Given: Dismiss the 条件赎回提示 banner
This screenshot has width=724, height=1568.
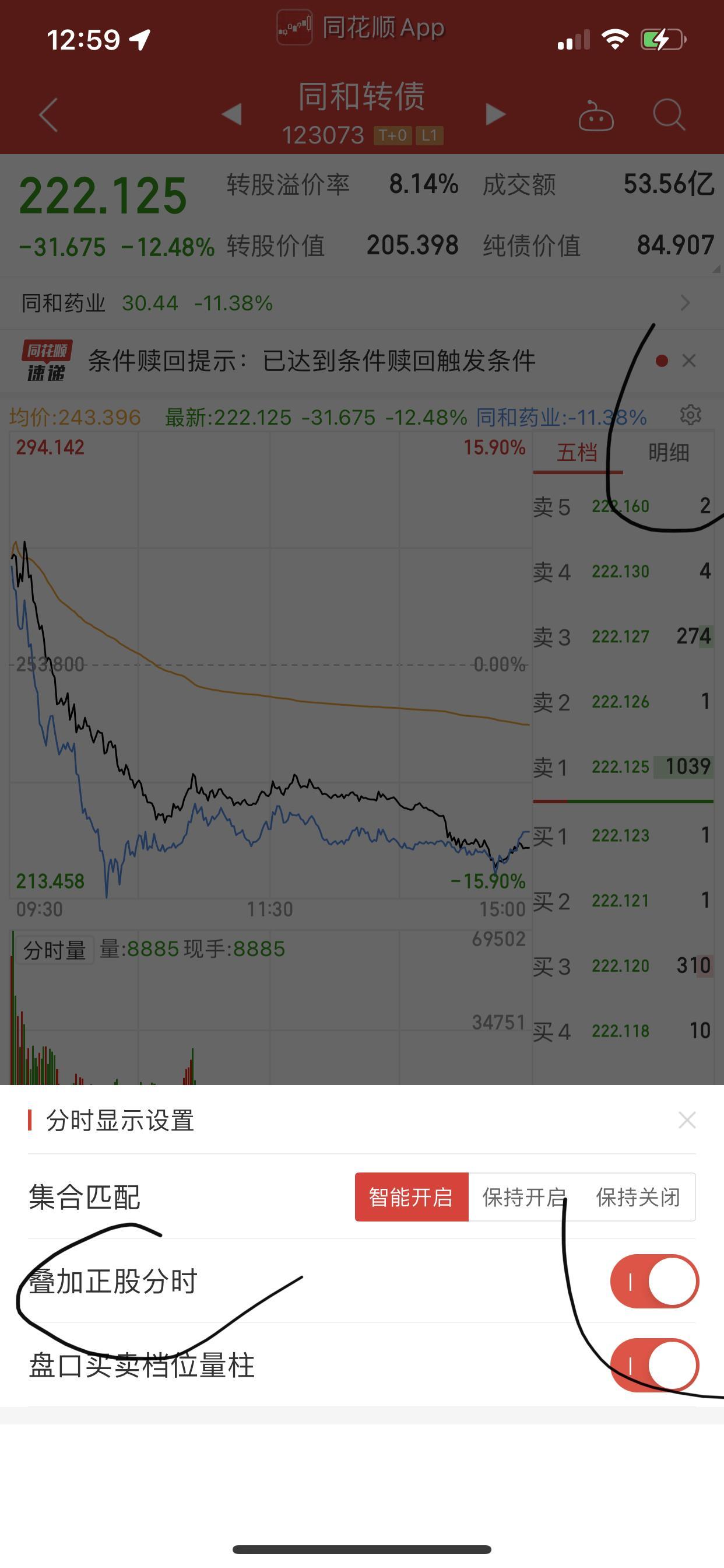Looking at the screenshot, I should [688, 361].
